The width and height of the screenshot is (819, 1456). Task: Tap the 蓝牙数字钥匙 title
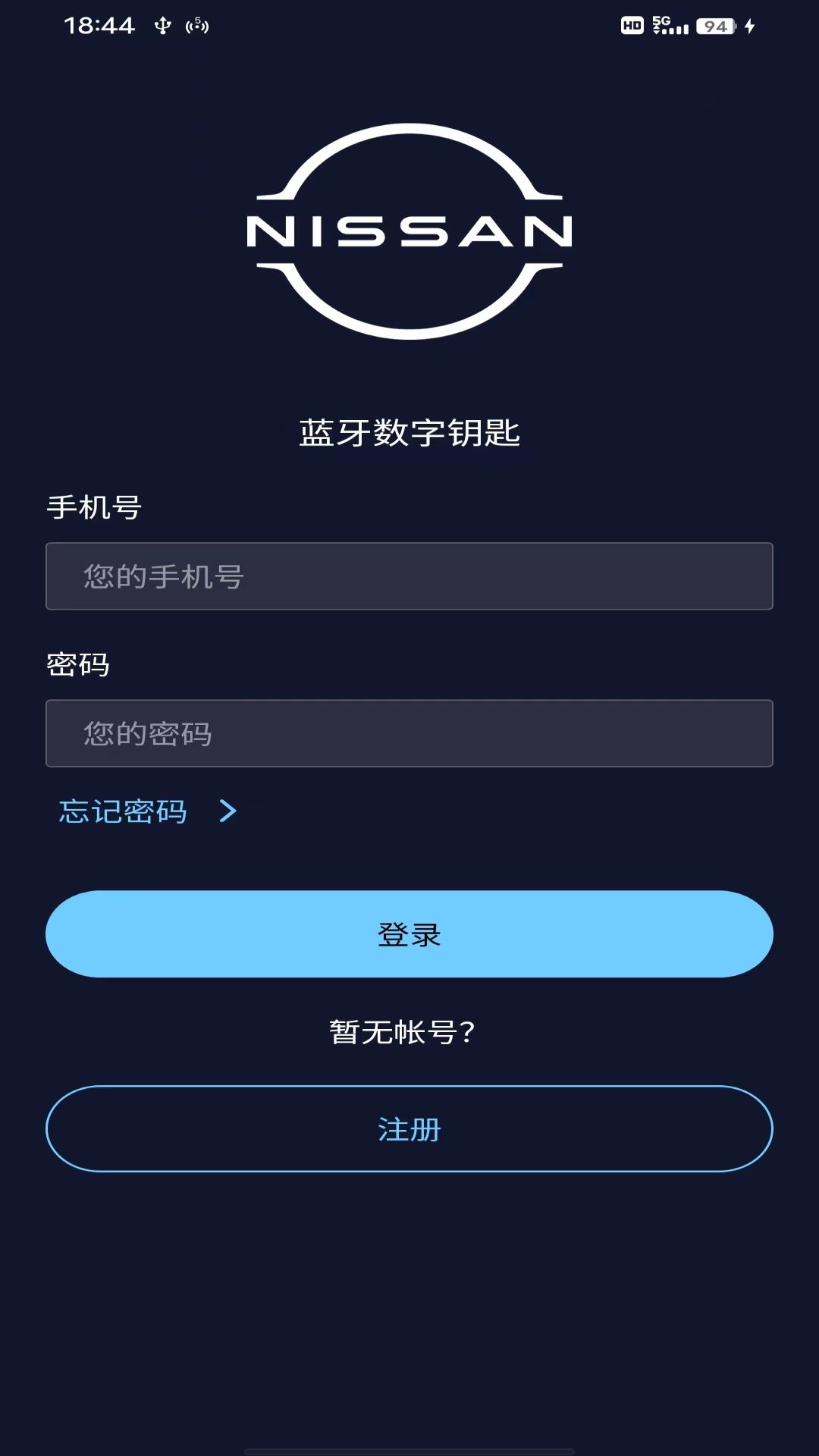click(409, 431)
